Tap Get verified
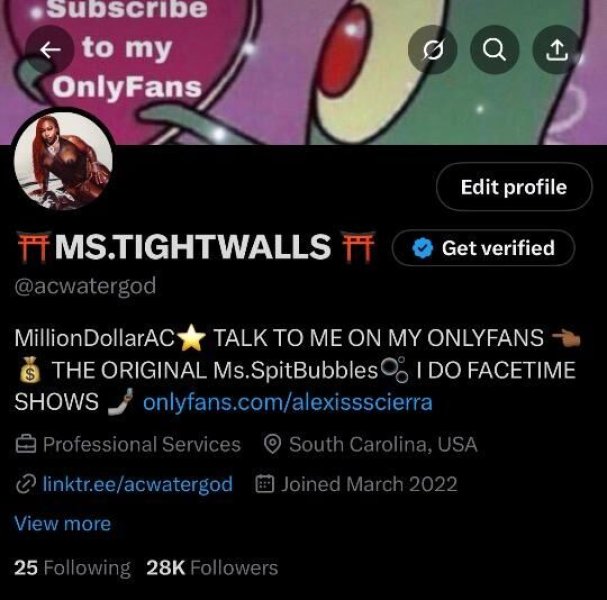607x600 pixels. click(x=484, y=248)
